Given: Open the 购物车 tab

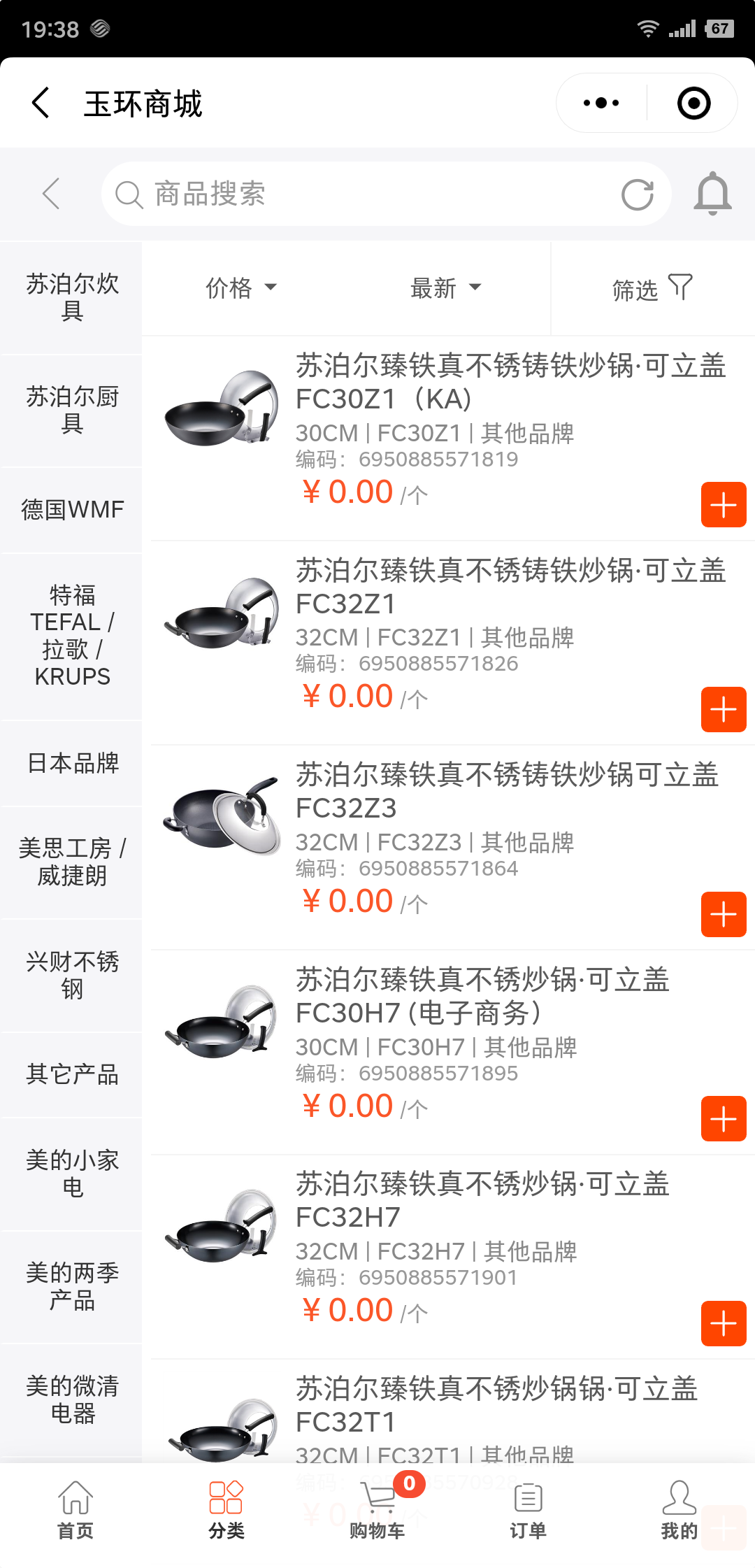Looking at the screenshot, I should coord(377,1511).
